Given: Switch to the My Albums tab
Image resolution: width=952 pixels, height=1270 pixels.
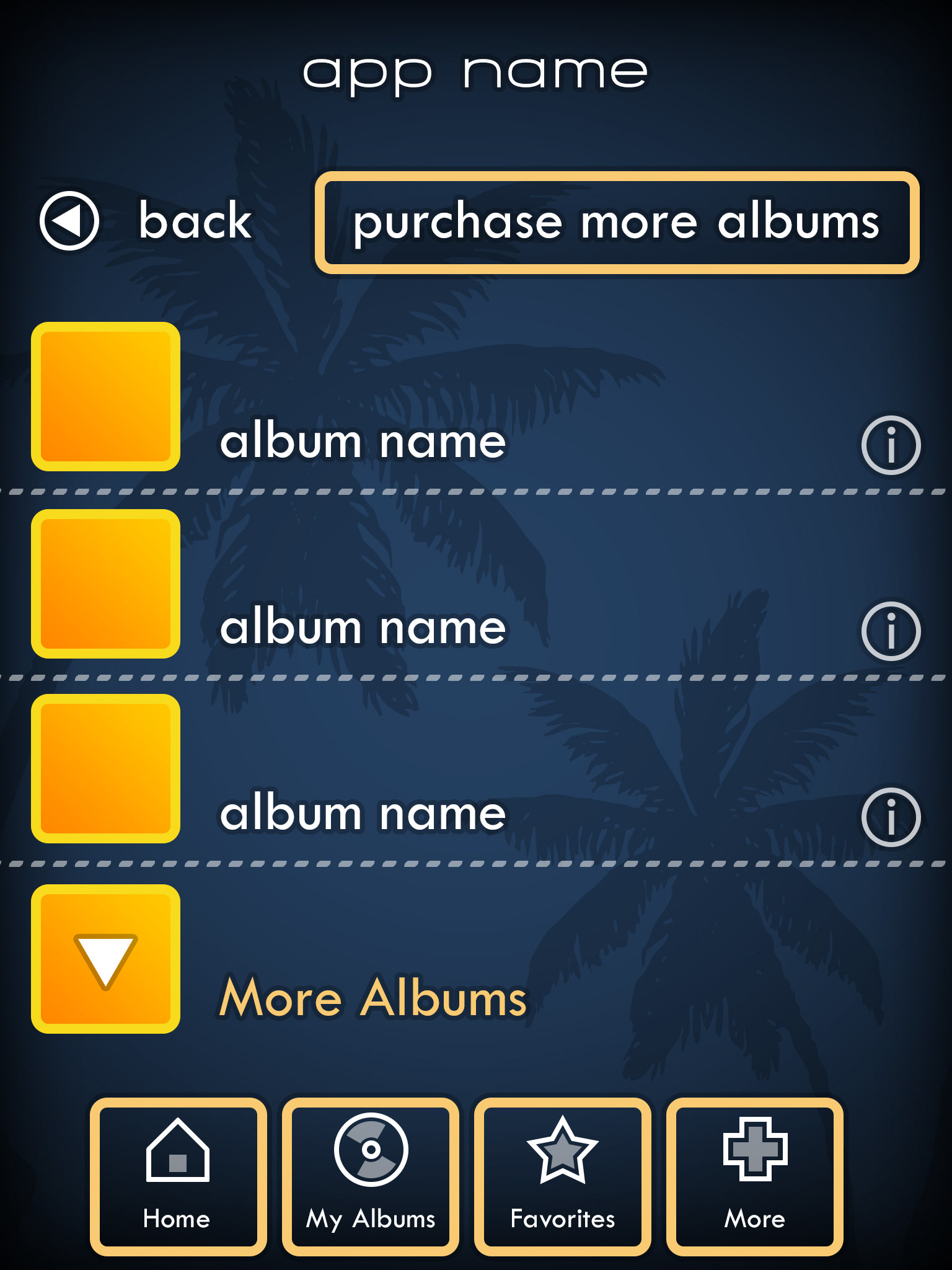Looking at the screenshot, I should (x=370, y=1176).
